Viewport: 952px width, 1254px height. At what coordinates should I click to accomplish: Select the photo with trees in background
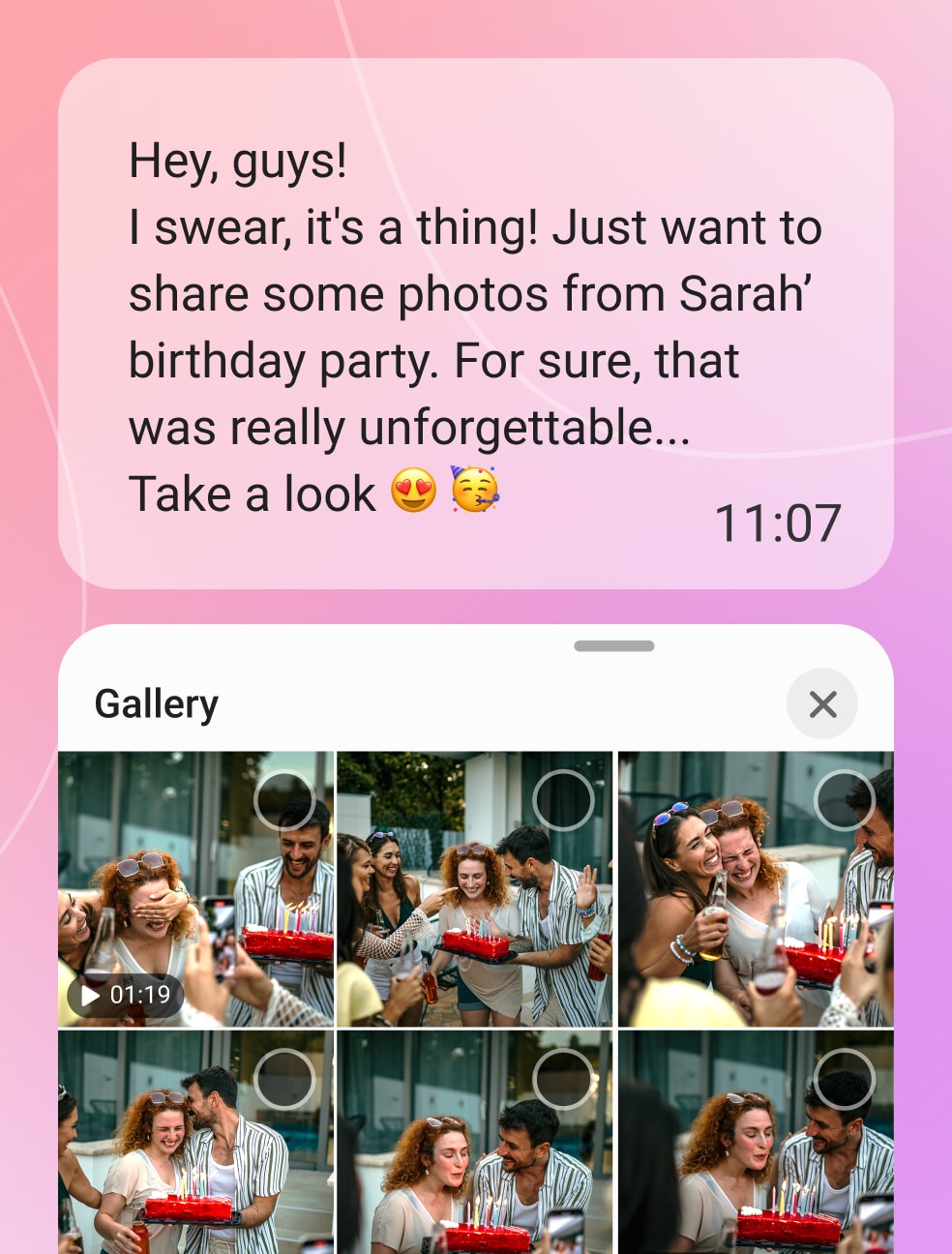(x=563, y=800)
